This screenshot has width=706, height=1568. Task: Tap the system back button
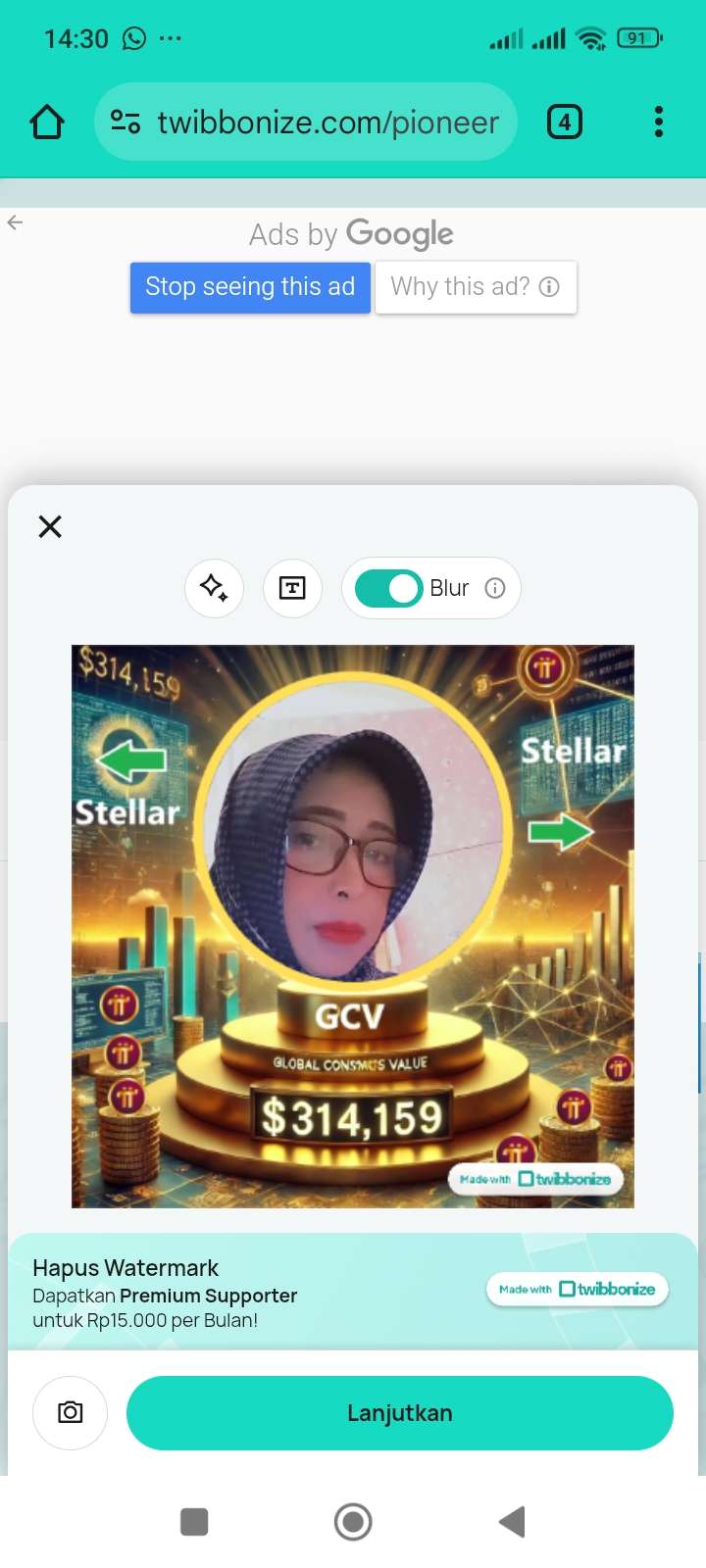click(512, 1522)
